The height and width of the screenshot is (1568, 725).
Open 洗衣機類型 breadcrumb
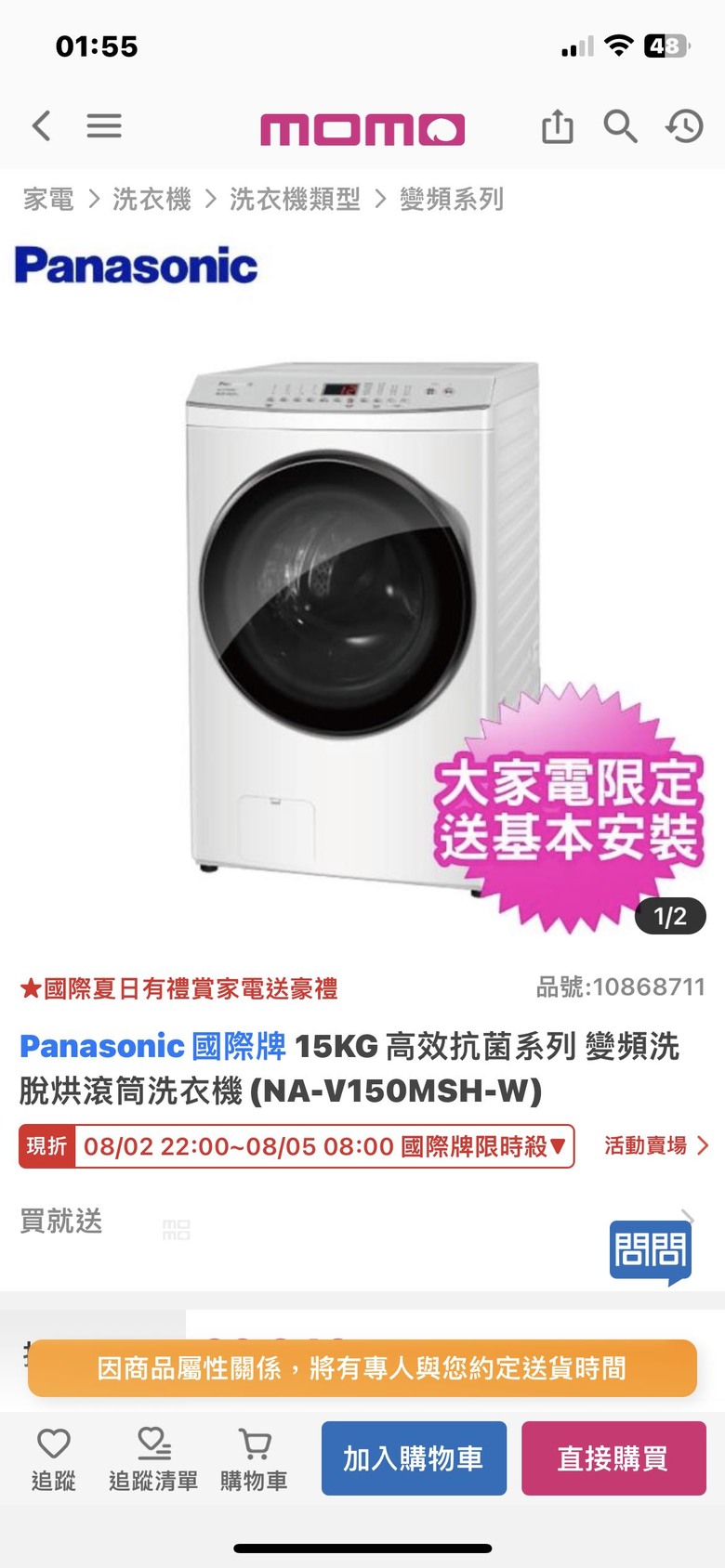[x=295, y=199]
